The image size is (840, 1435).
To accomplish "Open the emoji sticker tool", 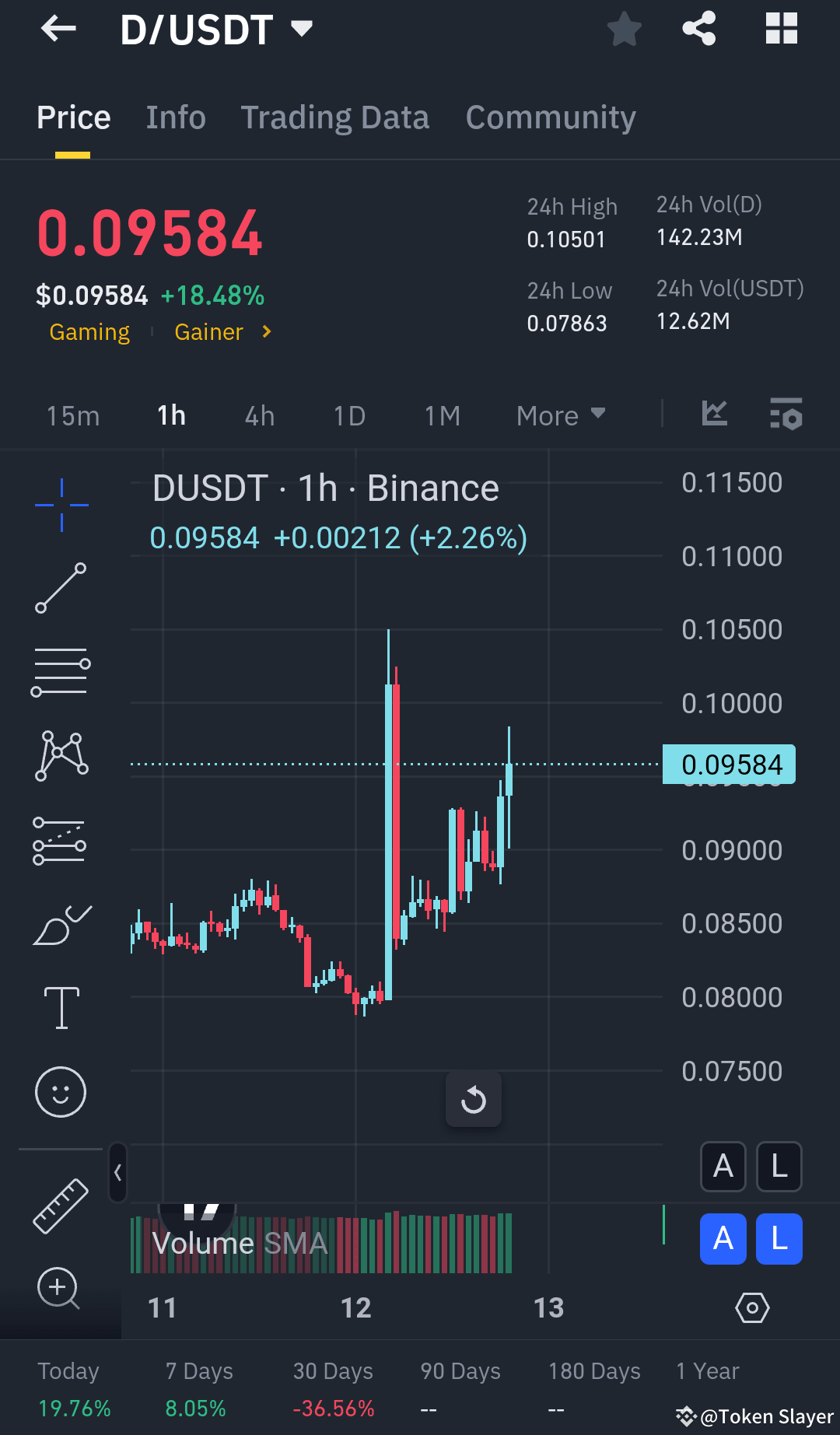I will tap(61, 1092).
